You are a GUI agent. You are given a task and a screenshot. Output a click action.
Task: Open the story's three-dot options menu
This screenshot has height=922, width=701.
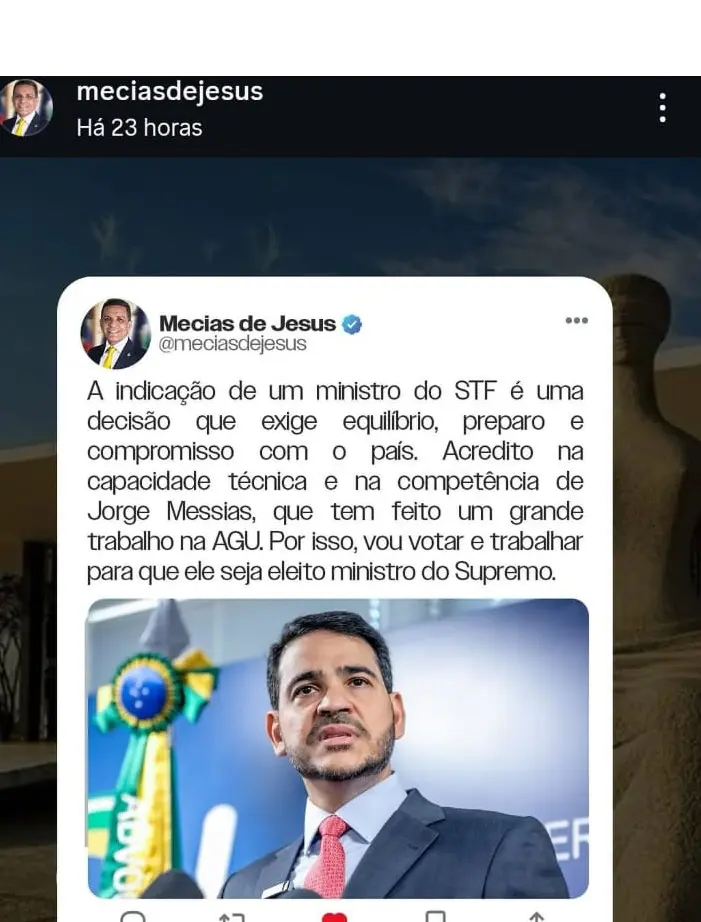pos(662,108)
